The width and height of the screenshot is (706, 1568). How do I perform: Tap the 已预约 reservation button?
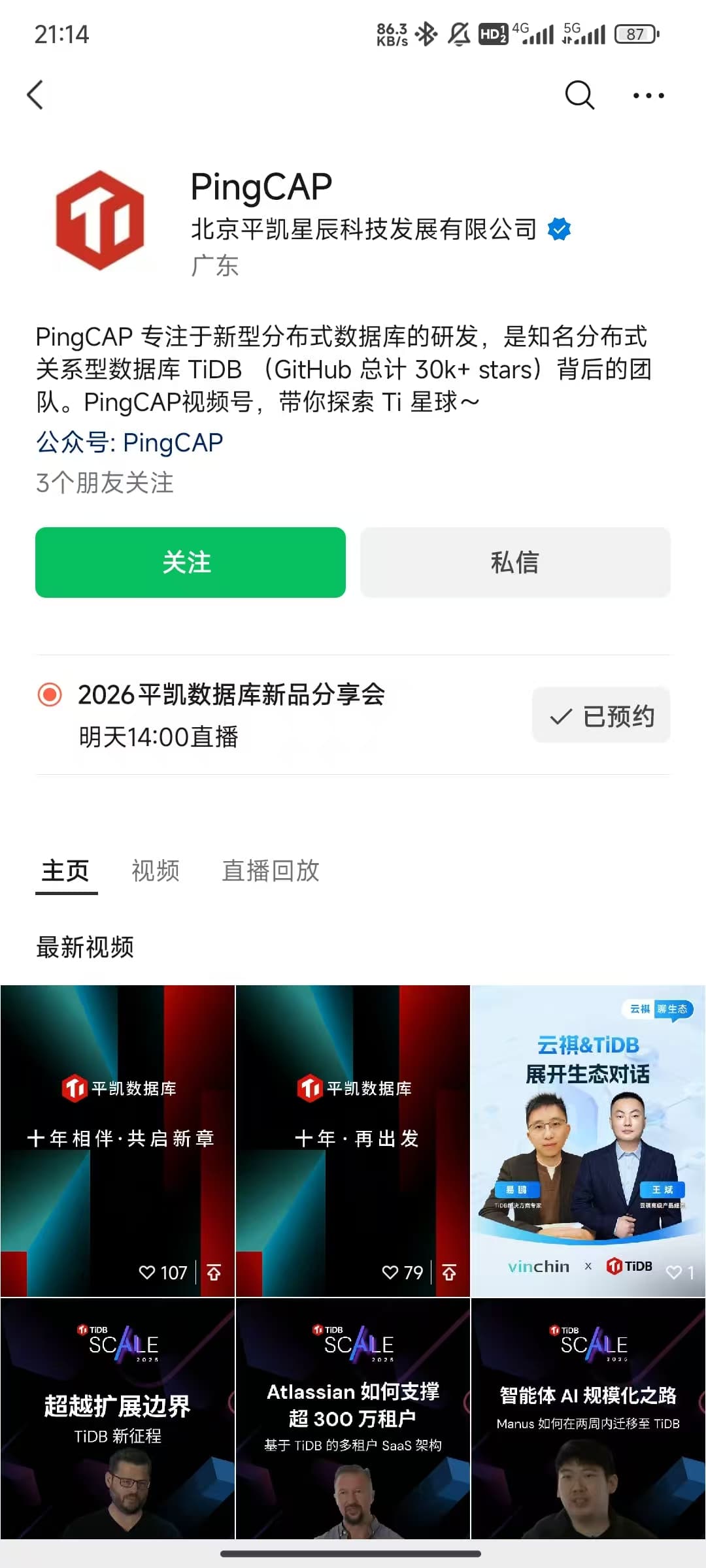tap(601, 716)
